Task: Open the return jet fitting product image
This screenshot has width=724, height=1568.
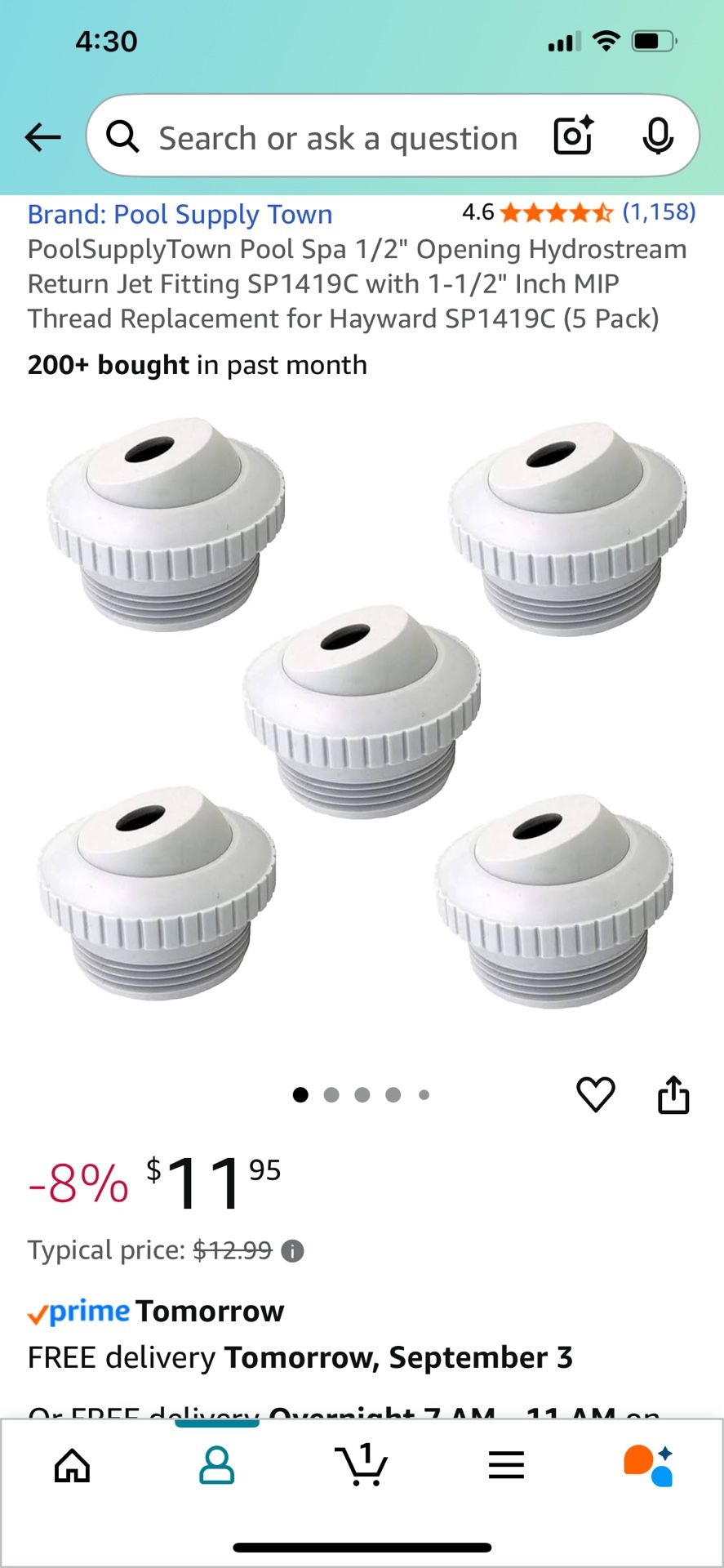Action: [x=362, y=710]
